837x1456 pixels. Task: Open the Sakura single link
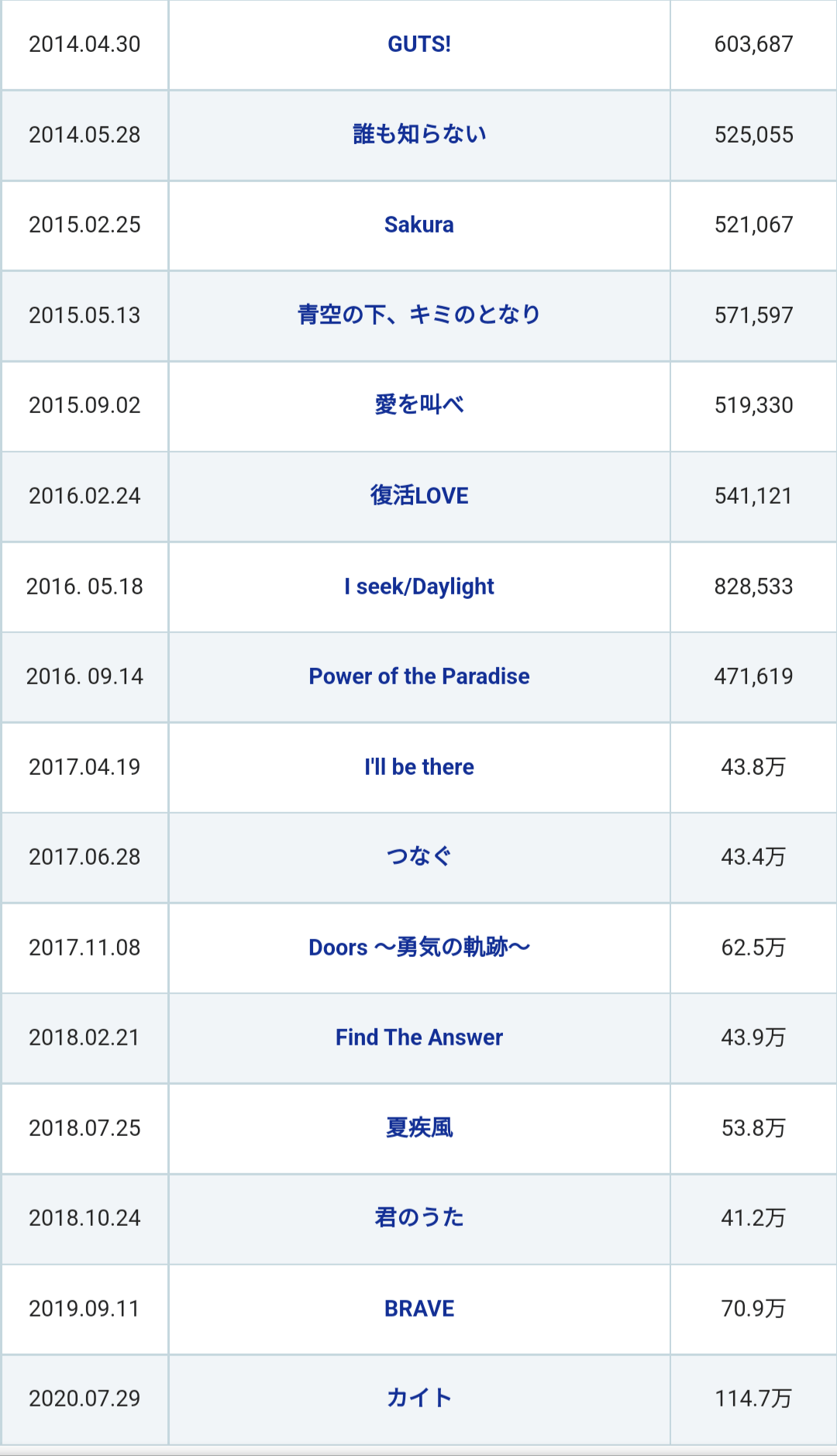coord(418,225)
